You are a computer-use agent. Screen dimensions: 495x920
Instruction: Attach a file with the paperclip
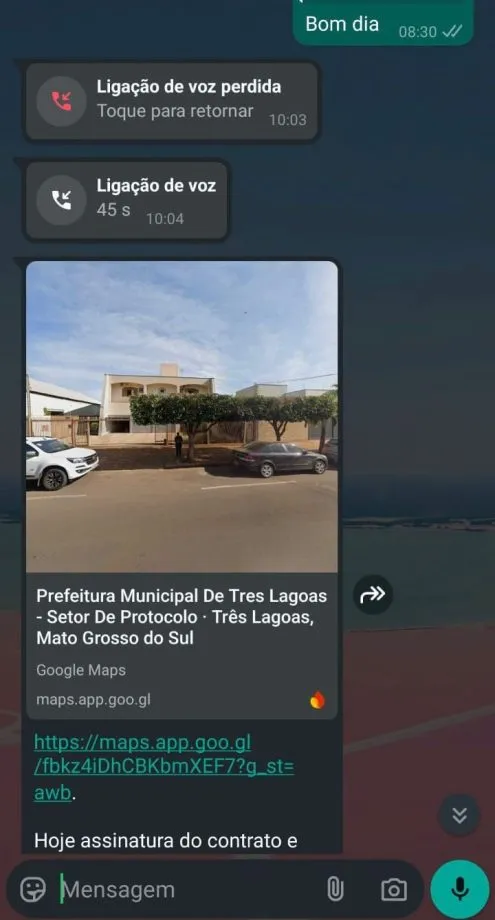point(335,889)
